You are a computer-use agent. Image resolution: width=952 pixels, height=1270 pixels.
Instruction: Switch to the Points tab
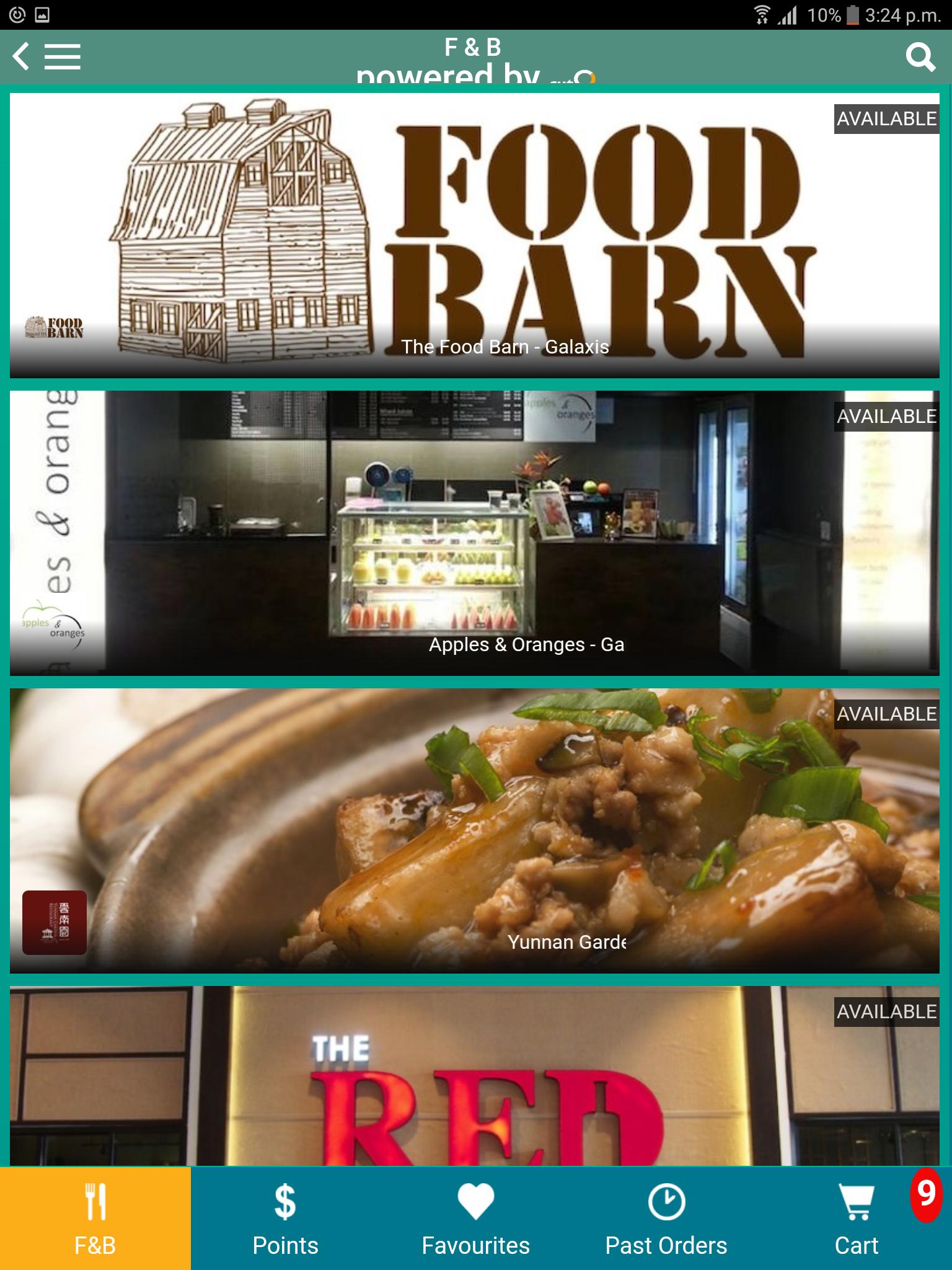[x=286, y=1219]
